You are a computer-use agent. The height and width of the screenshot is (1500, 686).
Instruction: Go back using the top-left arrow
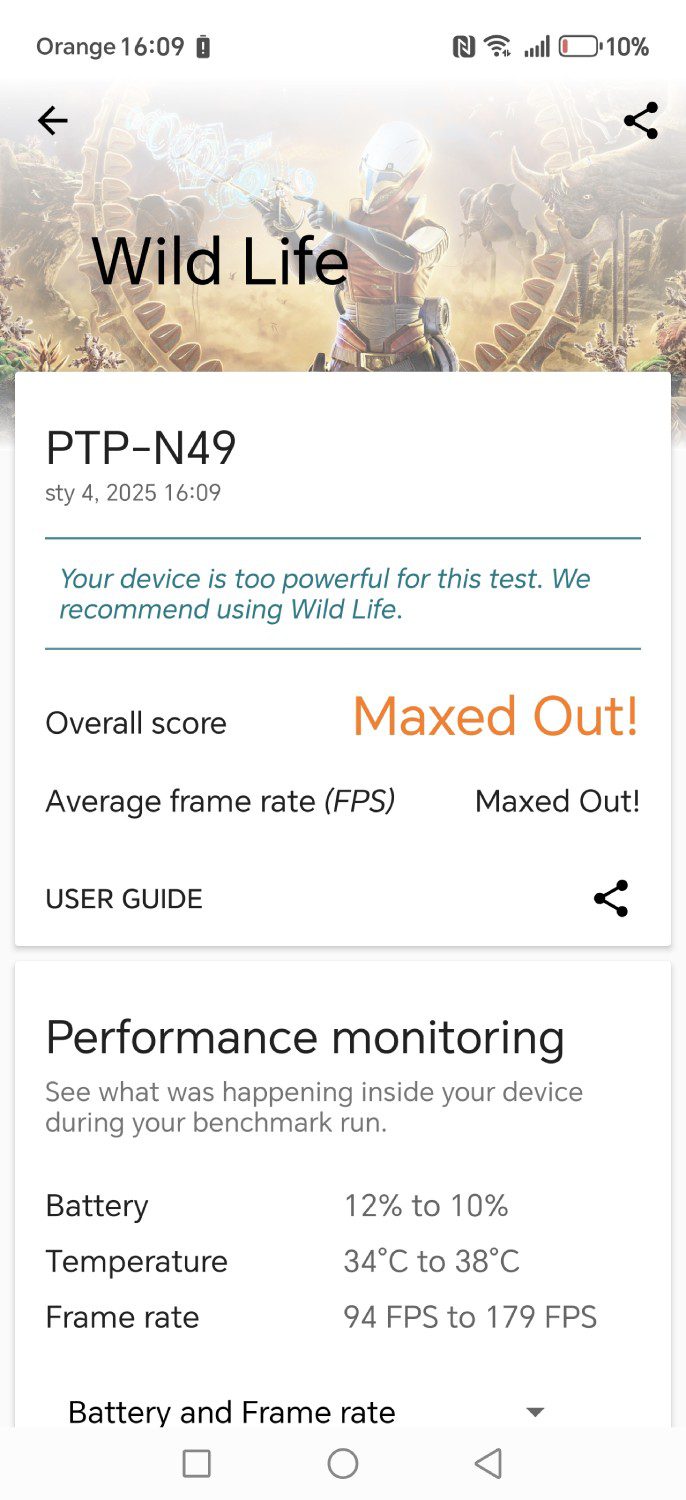tap(52, 121)
